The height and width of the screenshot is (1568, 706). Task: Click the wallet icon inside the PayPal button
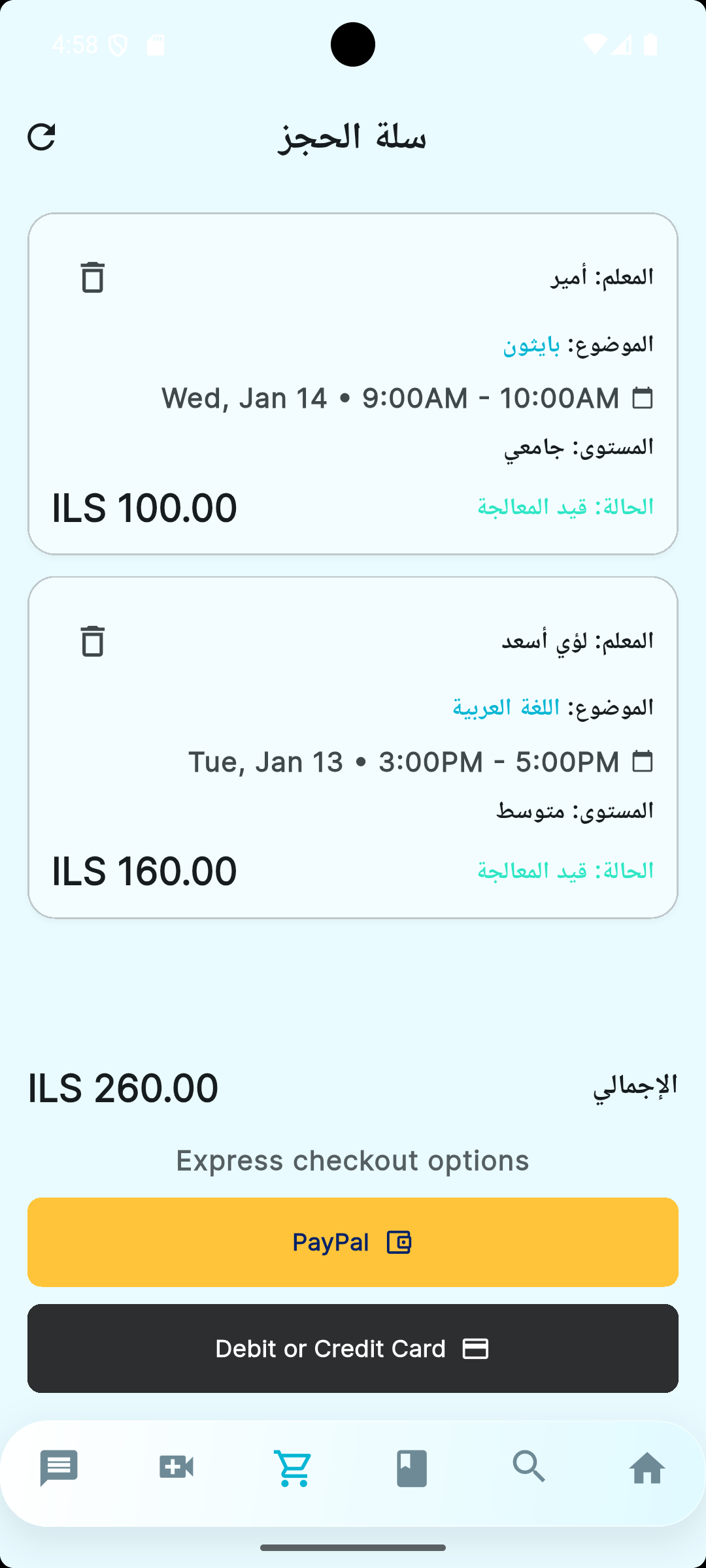pyautogui.click(x=399, y=1241)
